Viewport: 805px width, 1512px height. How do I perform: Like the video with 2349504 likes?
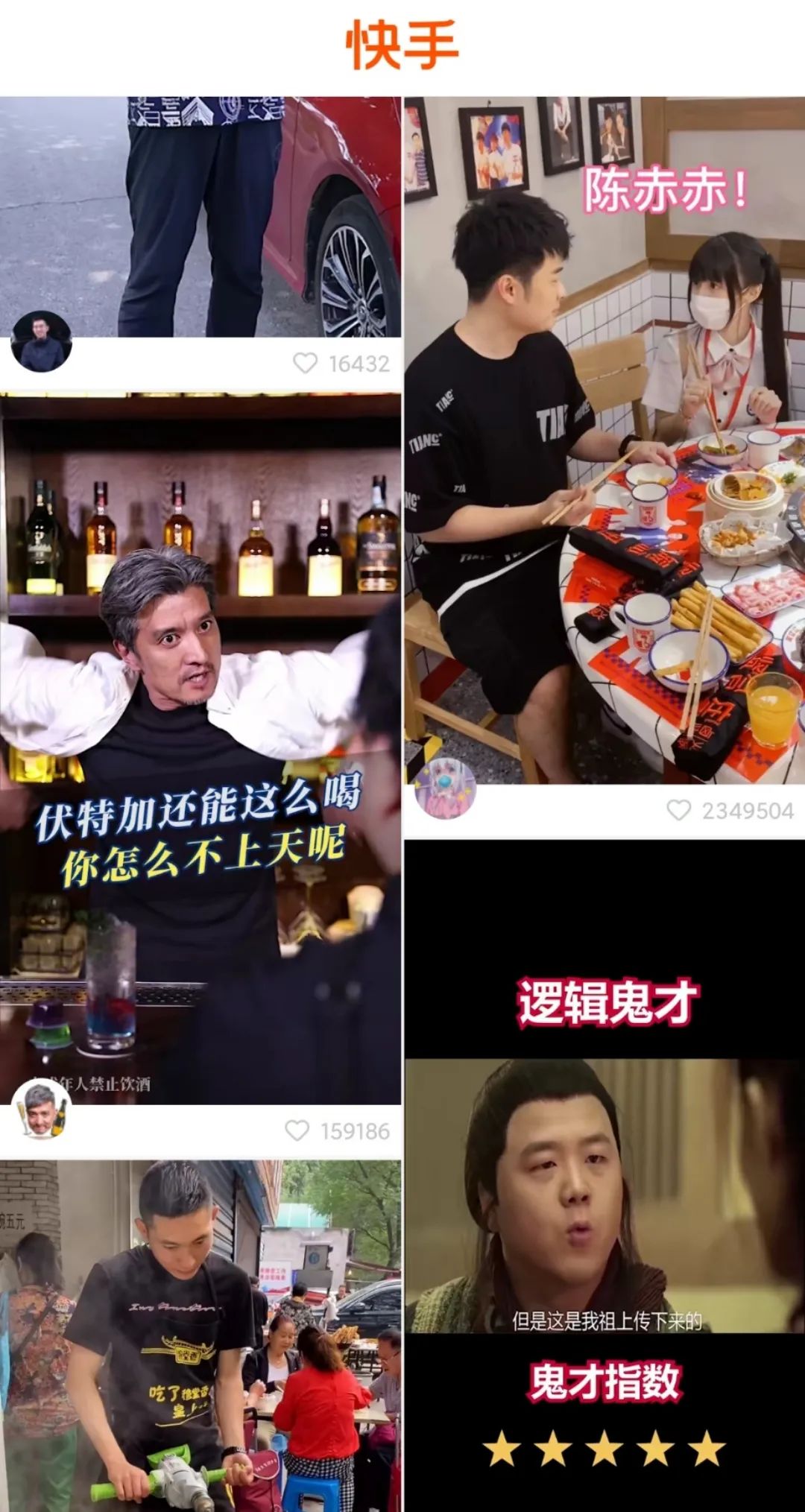point(678,810)
